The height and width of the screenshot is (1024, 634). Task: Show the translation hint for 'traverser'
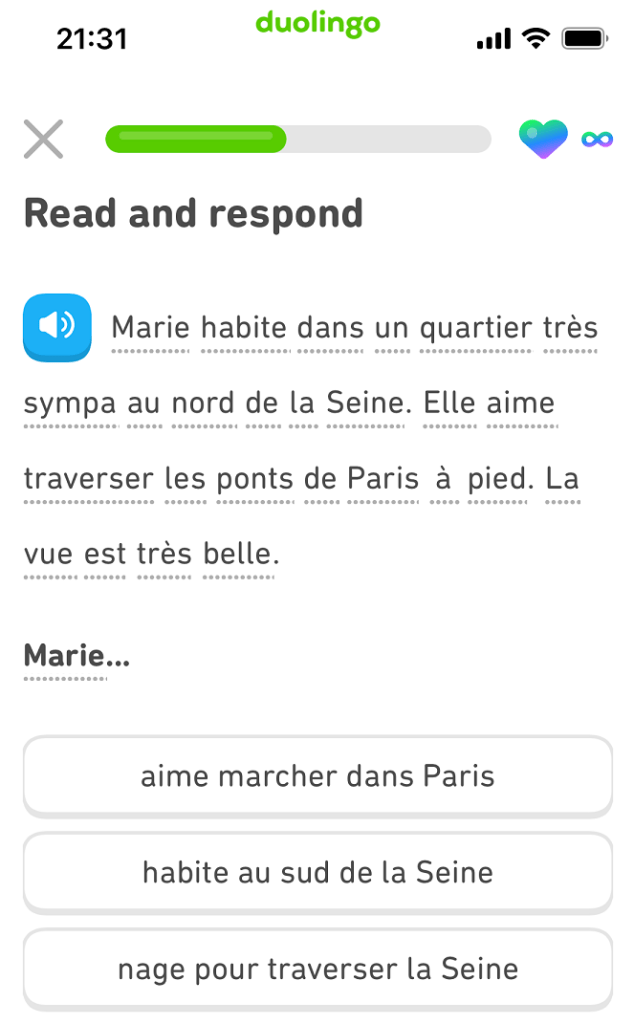click(88, 478)
